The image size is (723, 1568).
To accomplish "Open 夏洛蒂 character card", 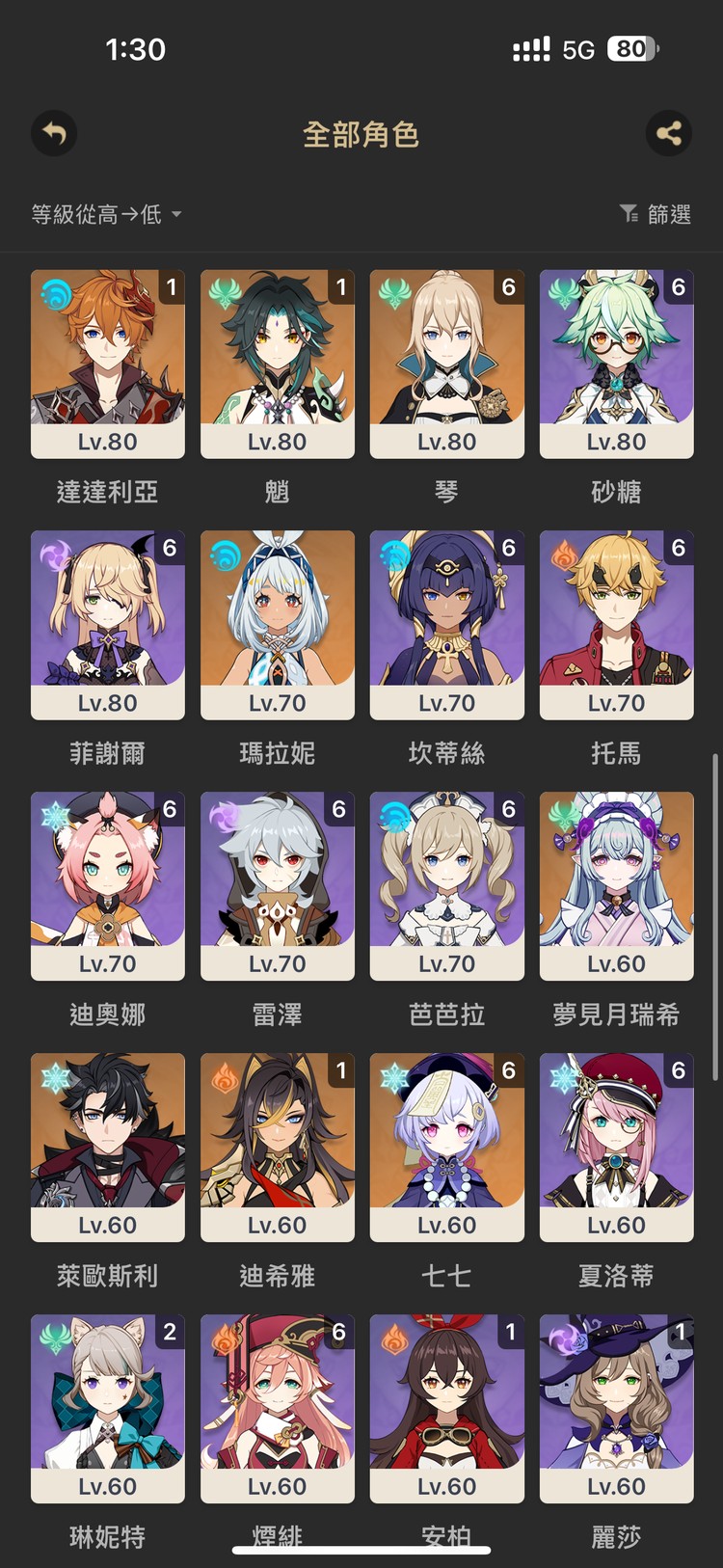I will (x=616, y=1148).
